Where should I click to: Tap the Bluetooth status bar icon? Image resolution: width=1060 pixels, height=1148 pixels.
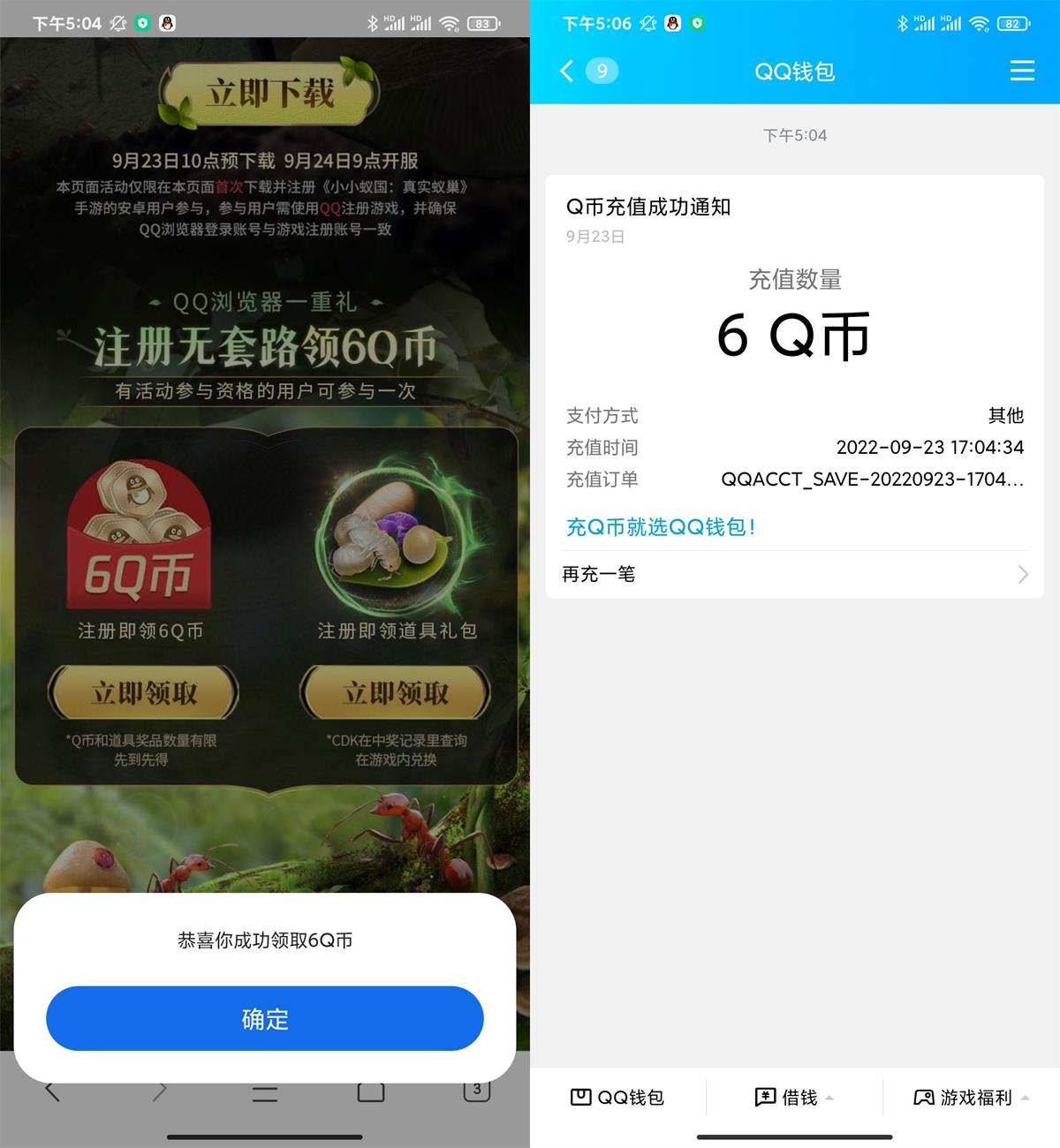pyautogui.click(x=904, y=24)
